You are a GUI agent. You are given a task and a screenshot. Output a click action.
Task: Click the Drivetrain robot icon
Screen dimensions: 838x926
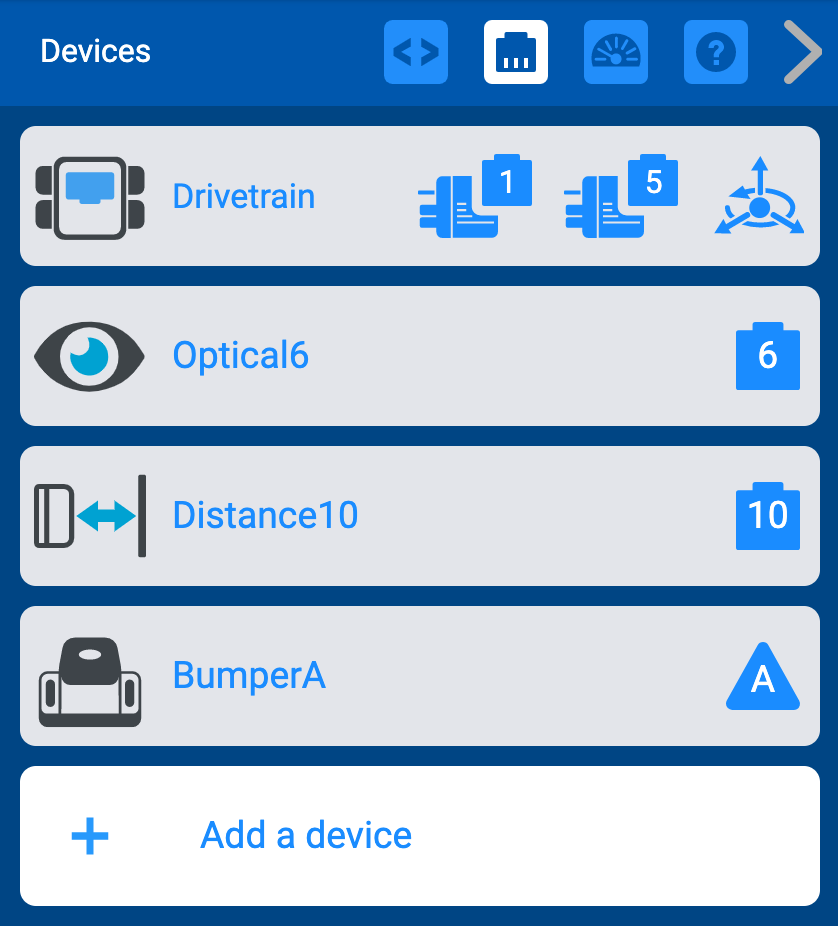[x=89, y=195]
